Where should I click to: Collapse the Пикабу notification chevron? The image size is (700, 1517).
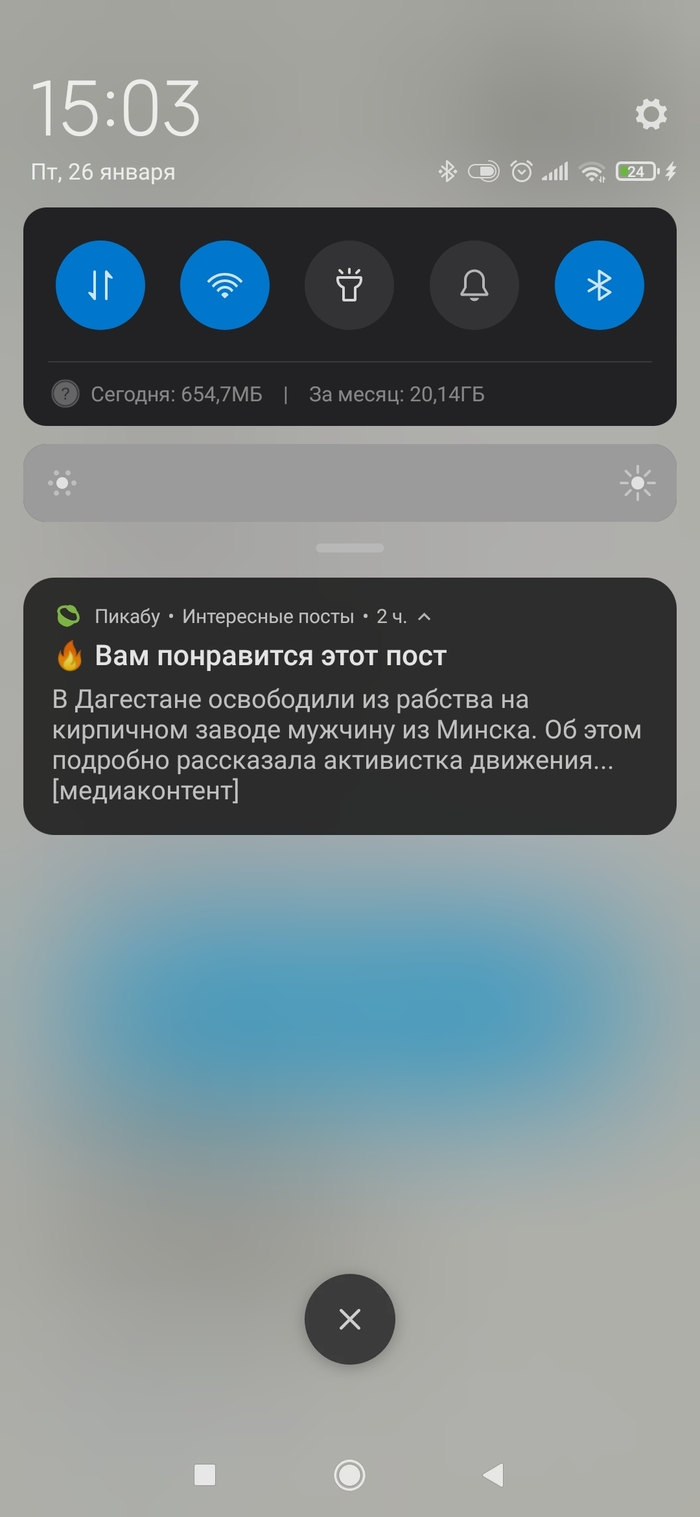tap(424, 617)
